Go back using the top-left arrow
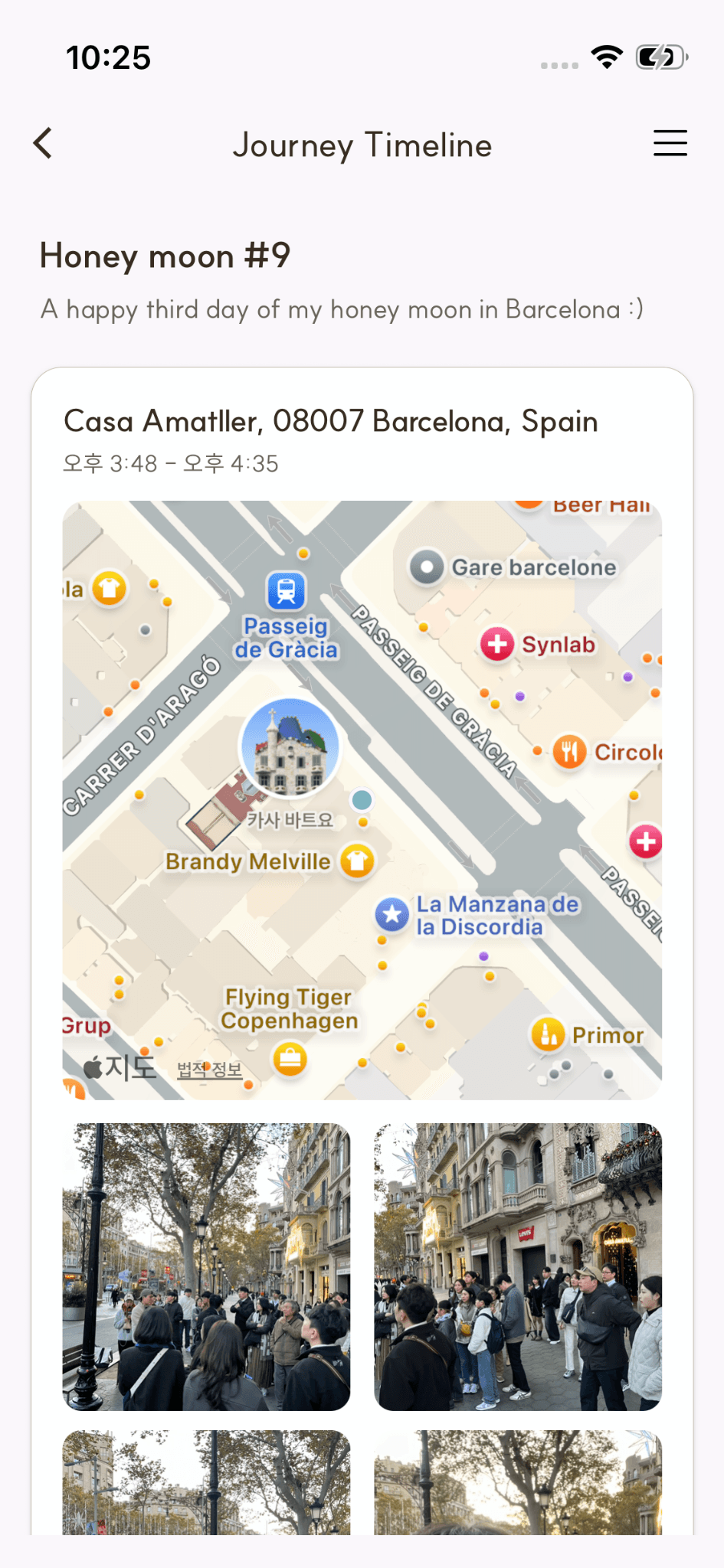The width and height of the screenshot is (724, 1568). click(x=44, y=143)
